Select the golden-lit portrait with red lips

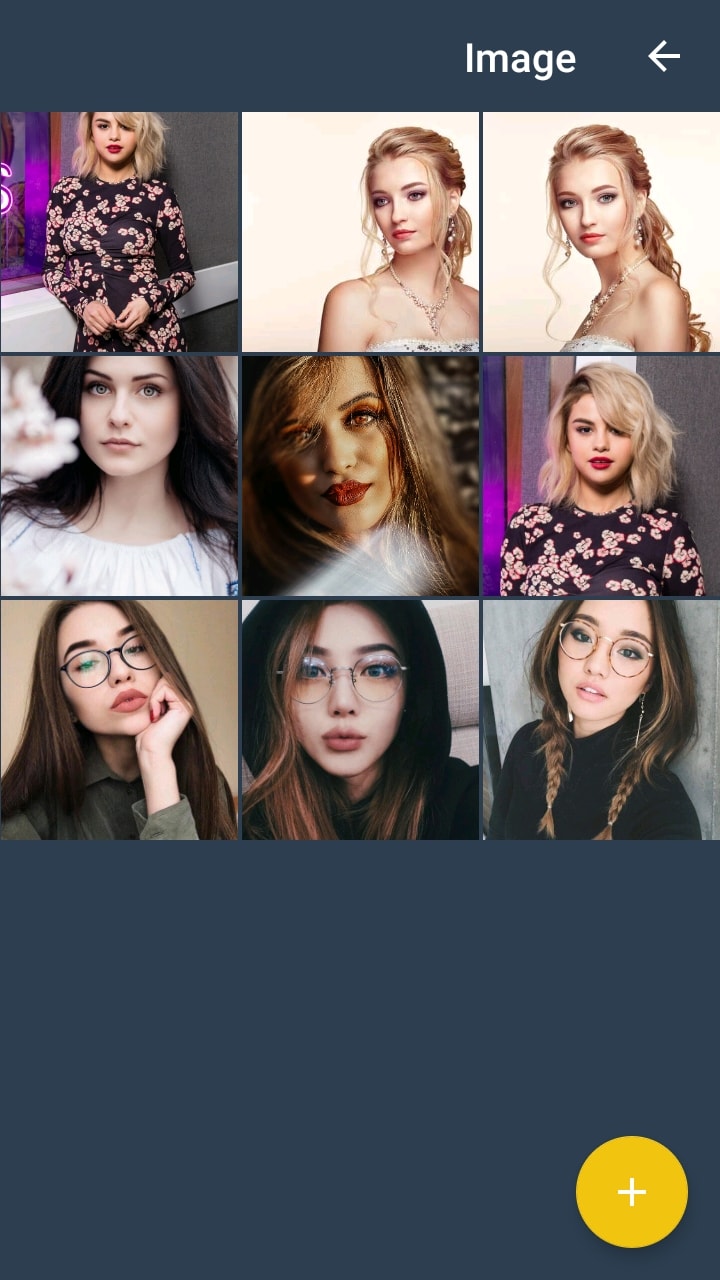[x=360, y=476]
